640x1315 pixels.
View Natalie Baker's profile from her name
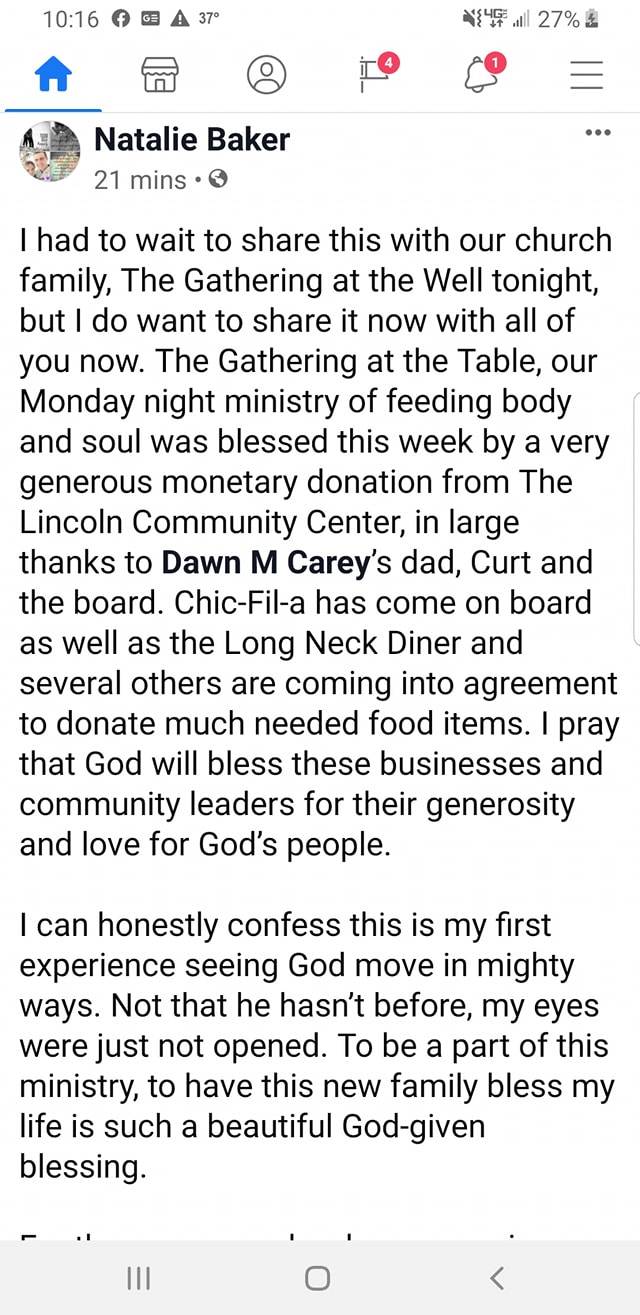pyautogui.click(x=192, y=139)
